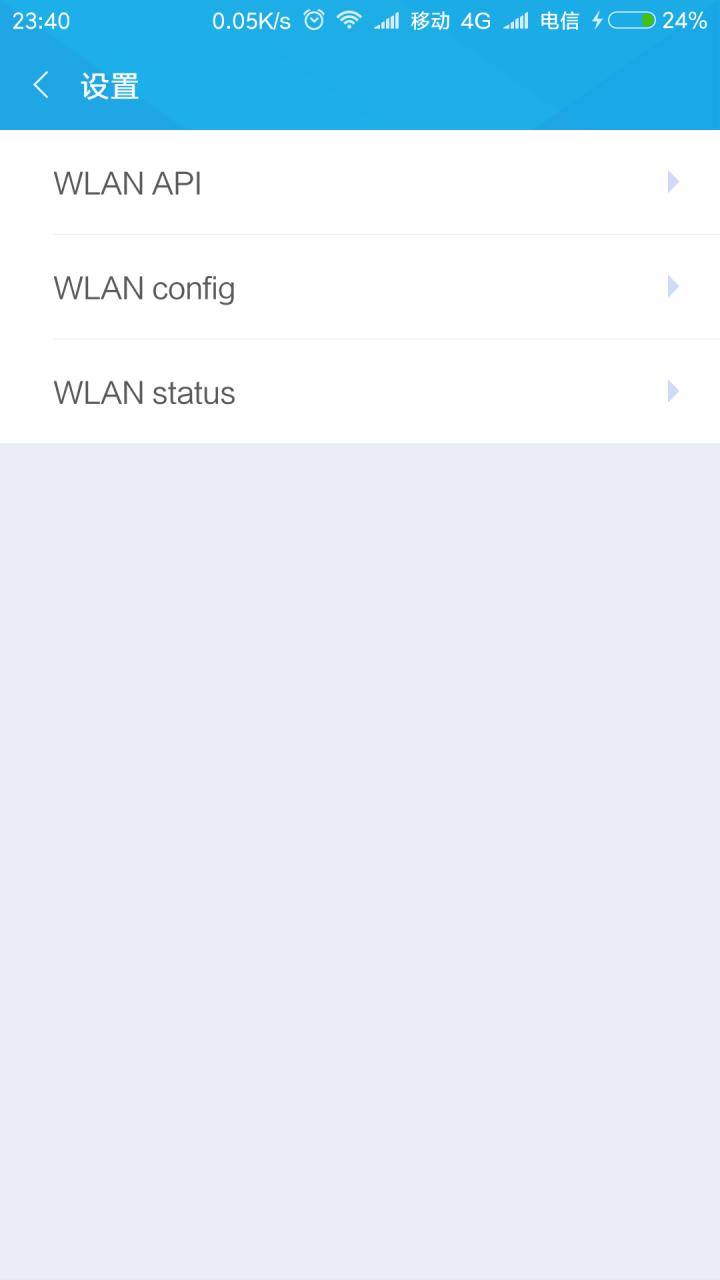This screenshot has width=720, height=1280.
Task: Go back from the 设置 screen
Action: click(41, 86)
